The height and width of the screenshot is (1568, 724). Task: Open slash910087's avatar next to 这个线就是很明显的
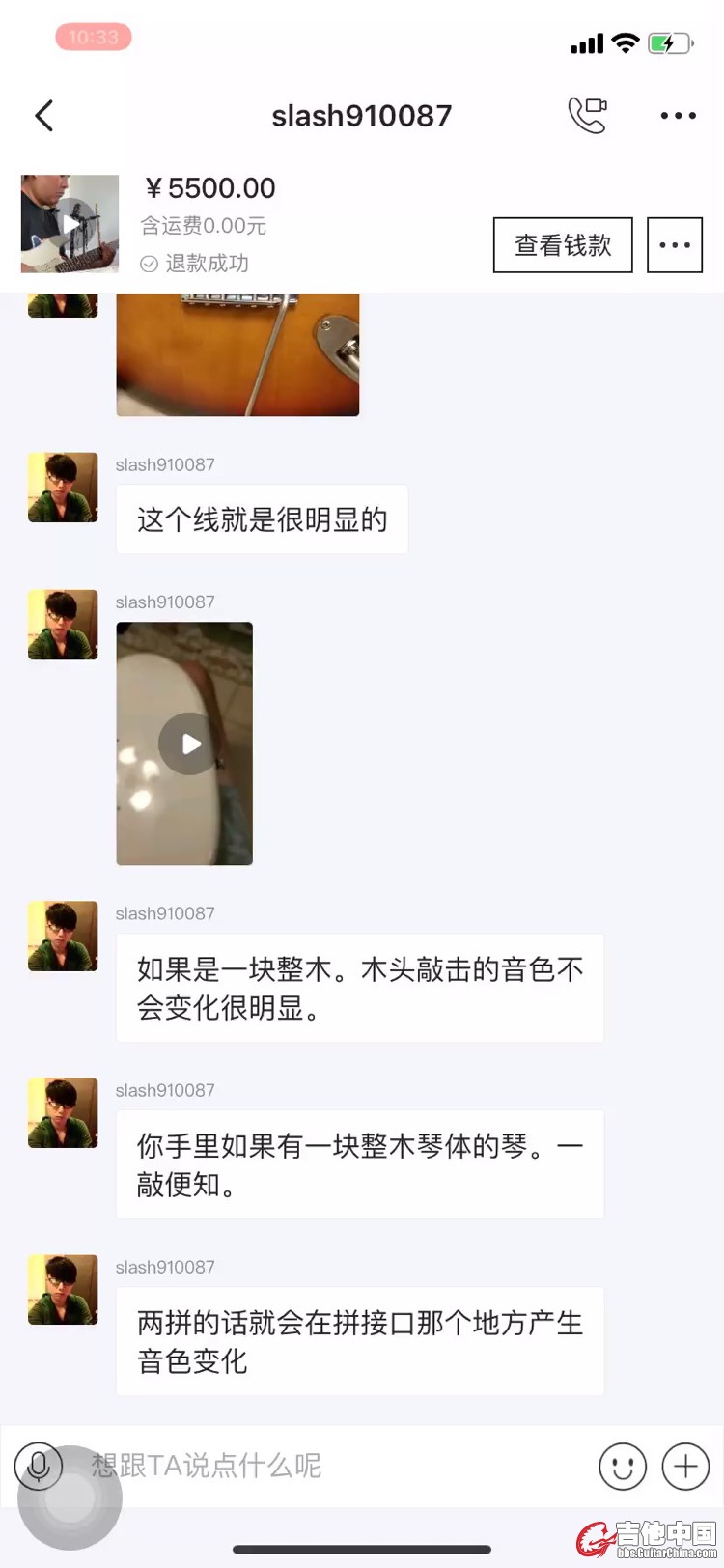(x=63, y=488)
